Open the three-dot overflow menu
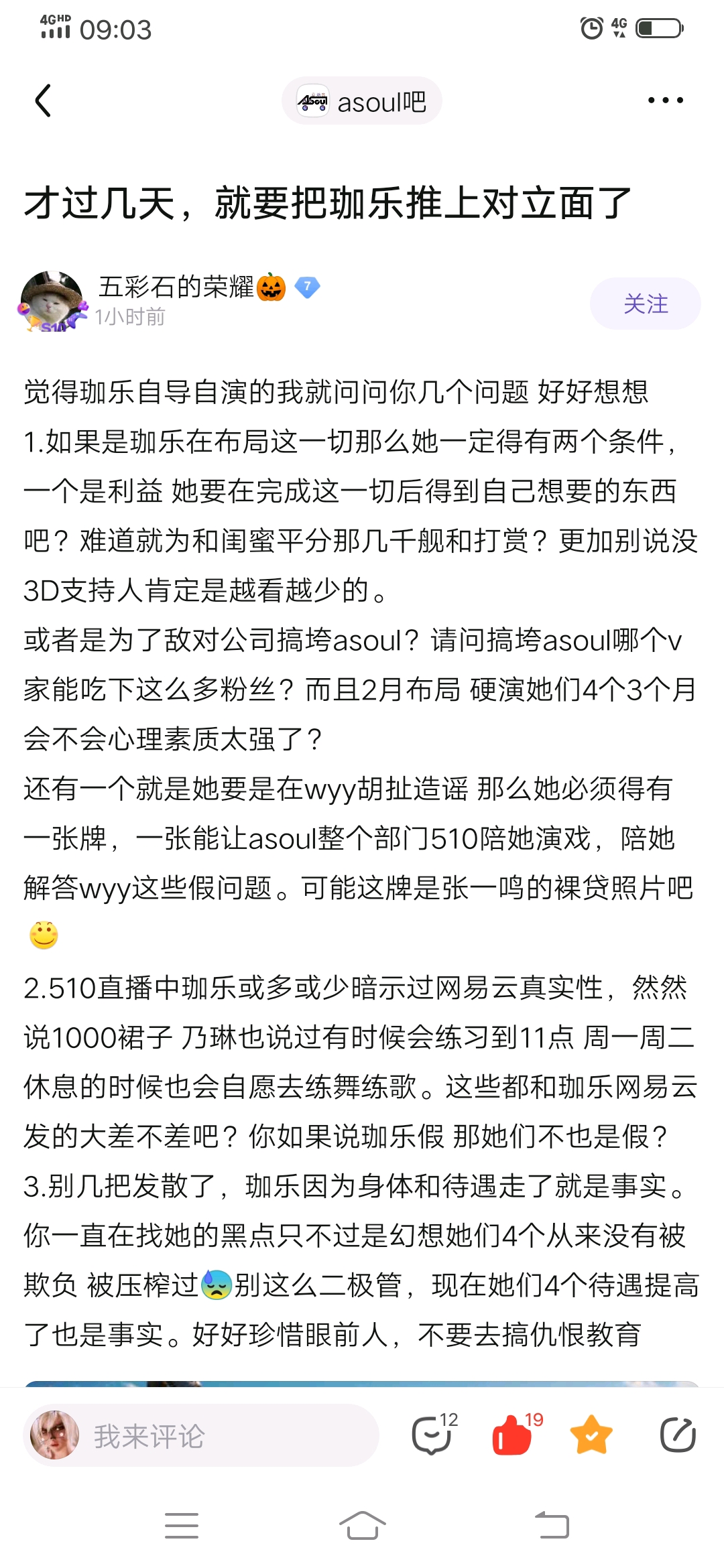 [665, 101]
